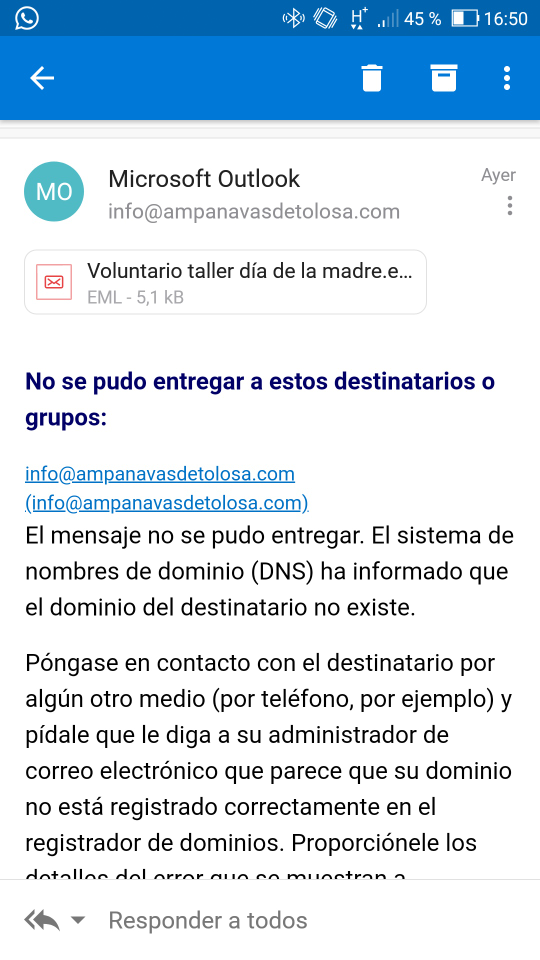Open the Voluntario taller día de la madre attachment
The width and height of the screenshot is (540, 960).
click(x=225, y=282)
